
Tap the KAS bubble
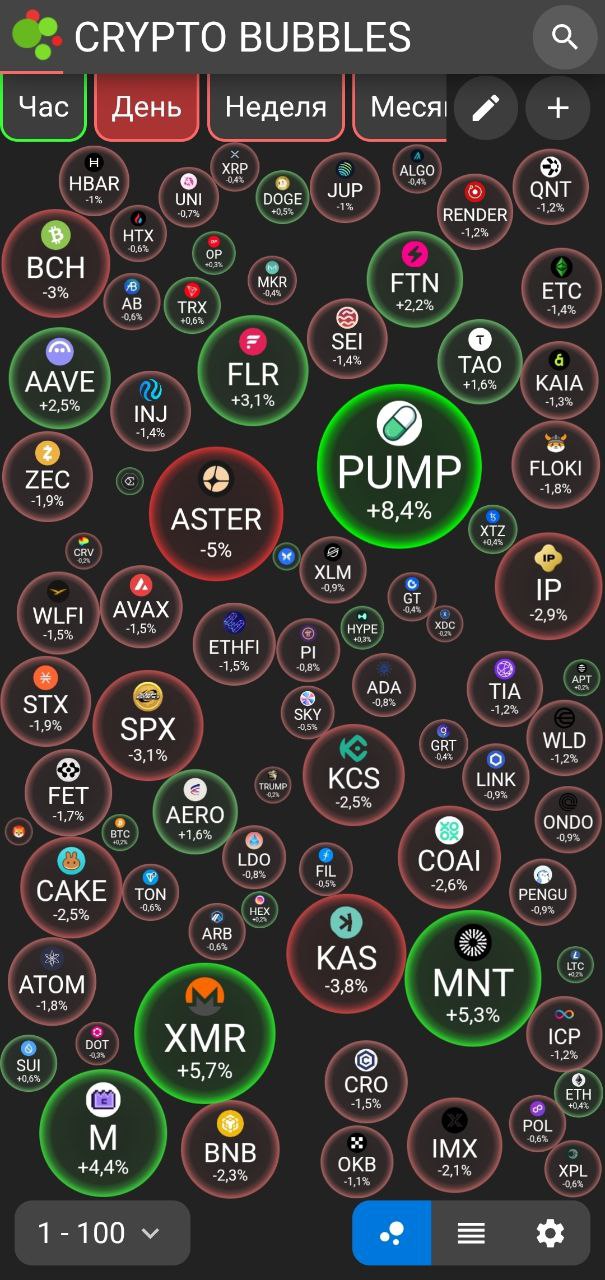pos(346,953)
